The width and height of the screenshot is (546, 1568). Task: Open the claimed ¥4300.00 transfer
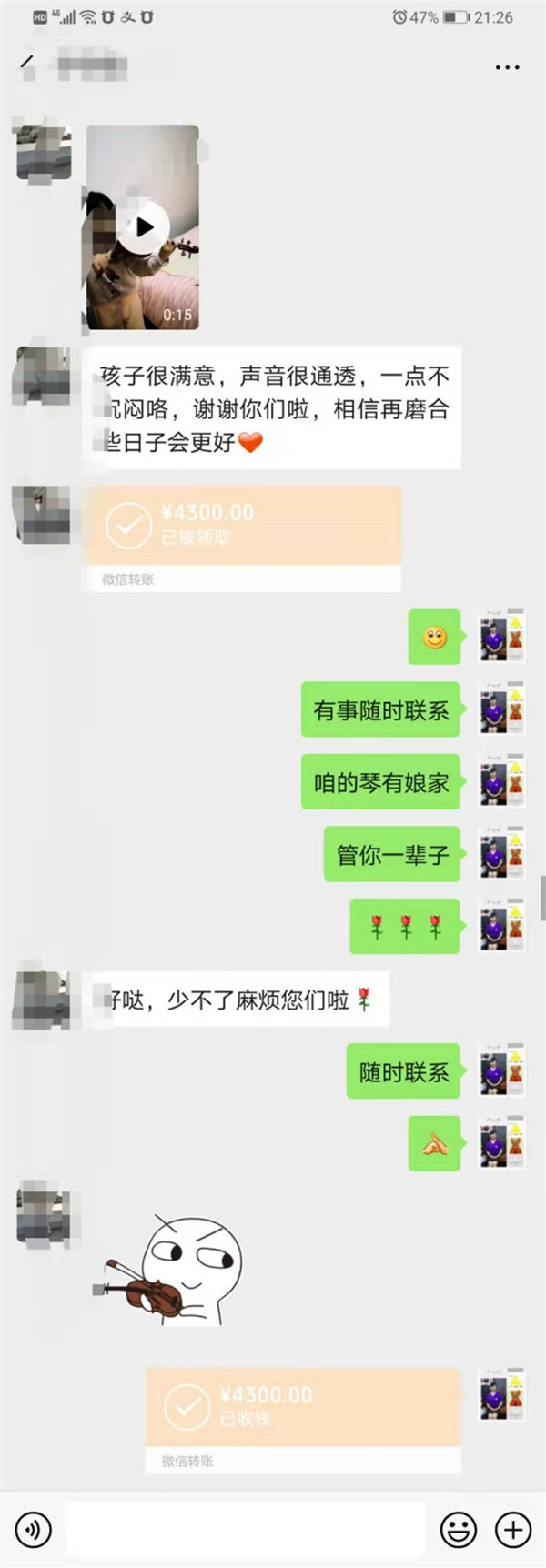coord(242,527)
